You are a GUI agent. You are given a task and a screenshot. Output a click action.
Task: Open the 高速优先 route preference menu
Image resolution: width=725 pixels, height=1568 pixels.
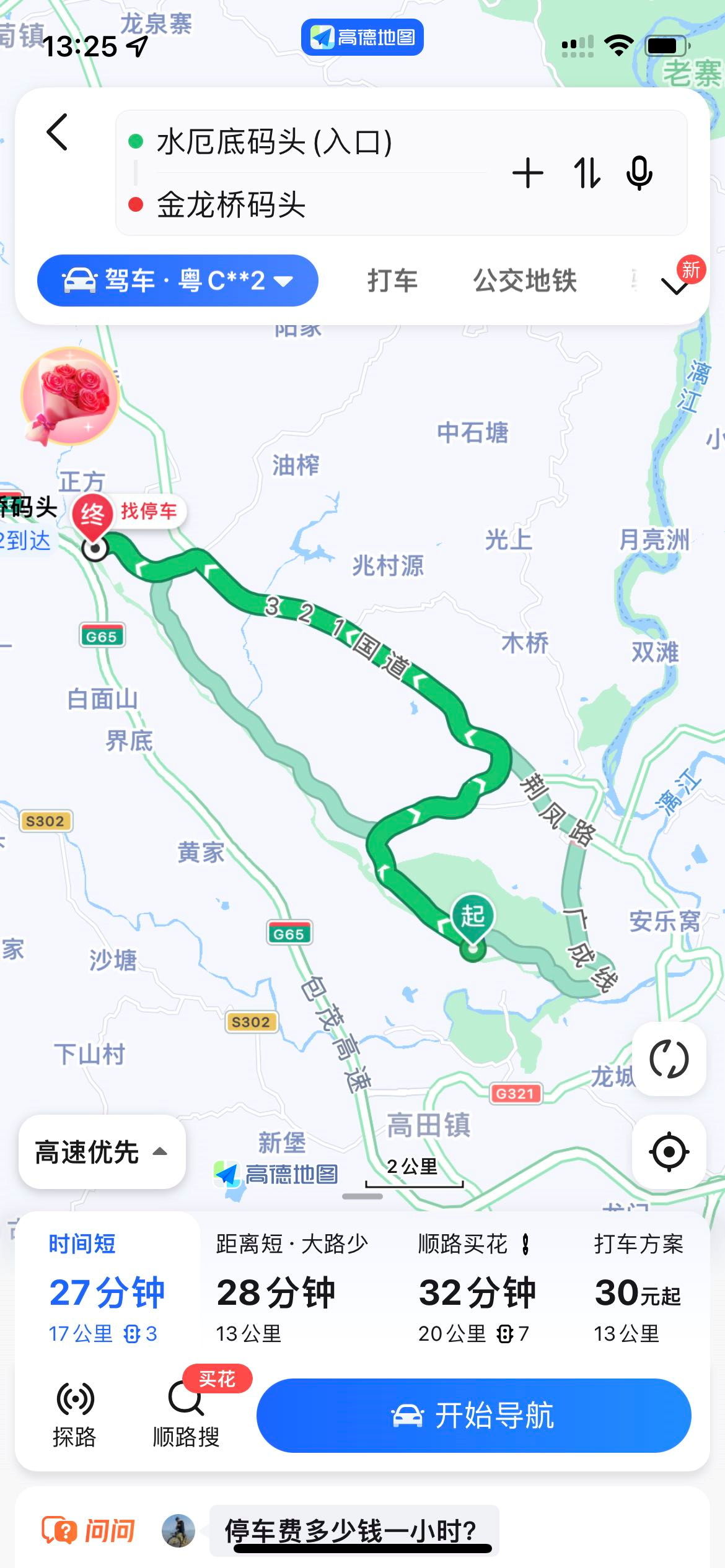[x=102, y=1152]
